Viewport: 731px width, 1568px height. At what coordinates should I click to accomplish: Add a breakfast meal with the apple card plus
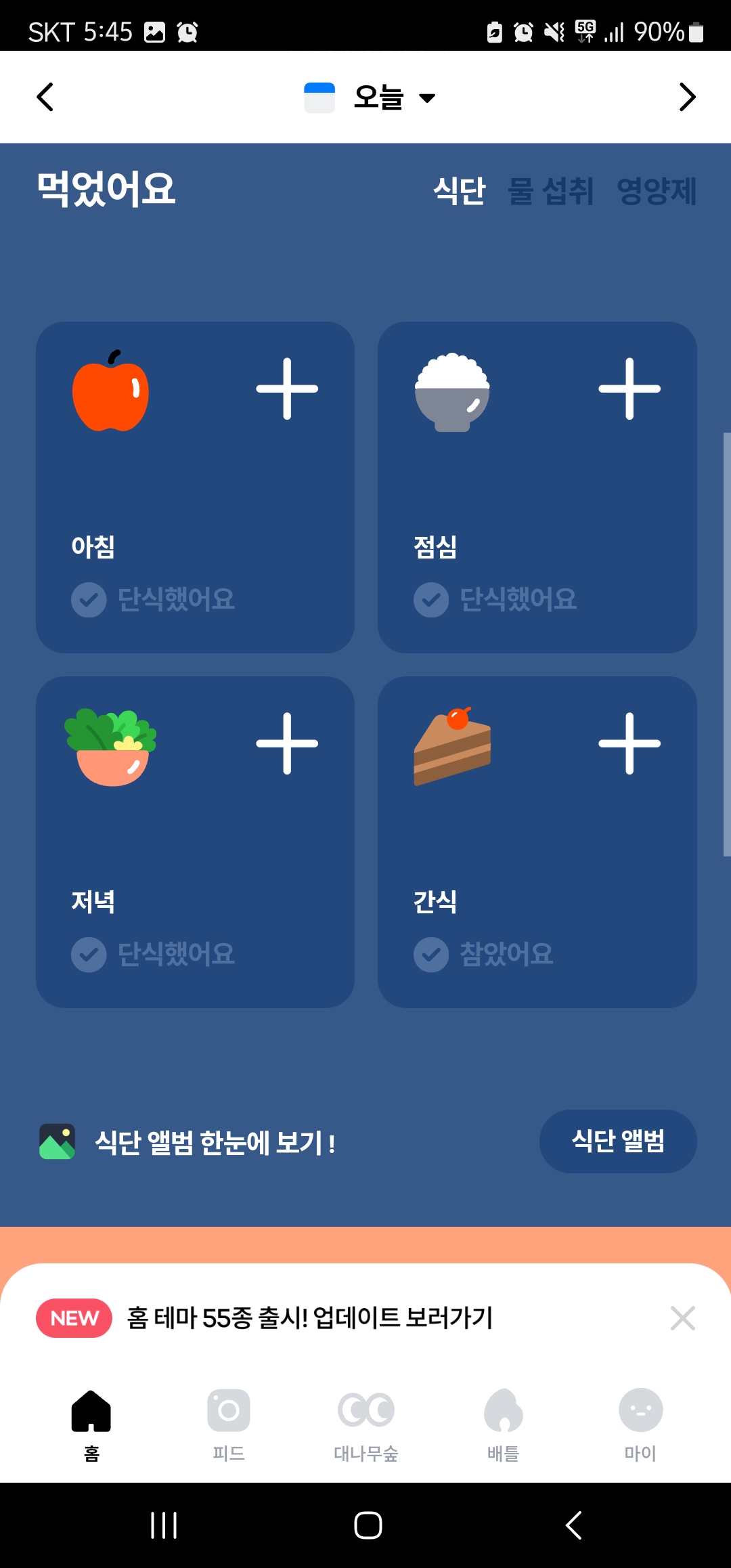tap(286, 389)
